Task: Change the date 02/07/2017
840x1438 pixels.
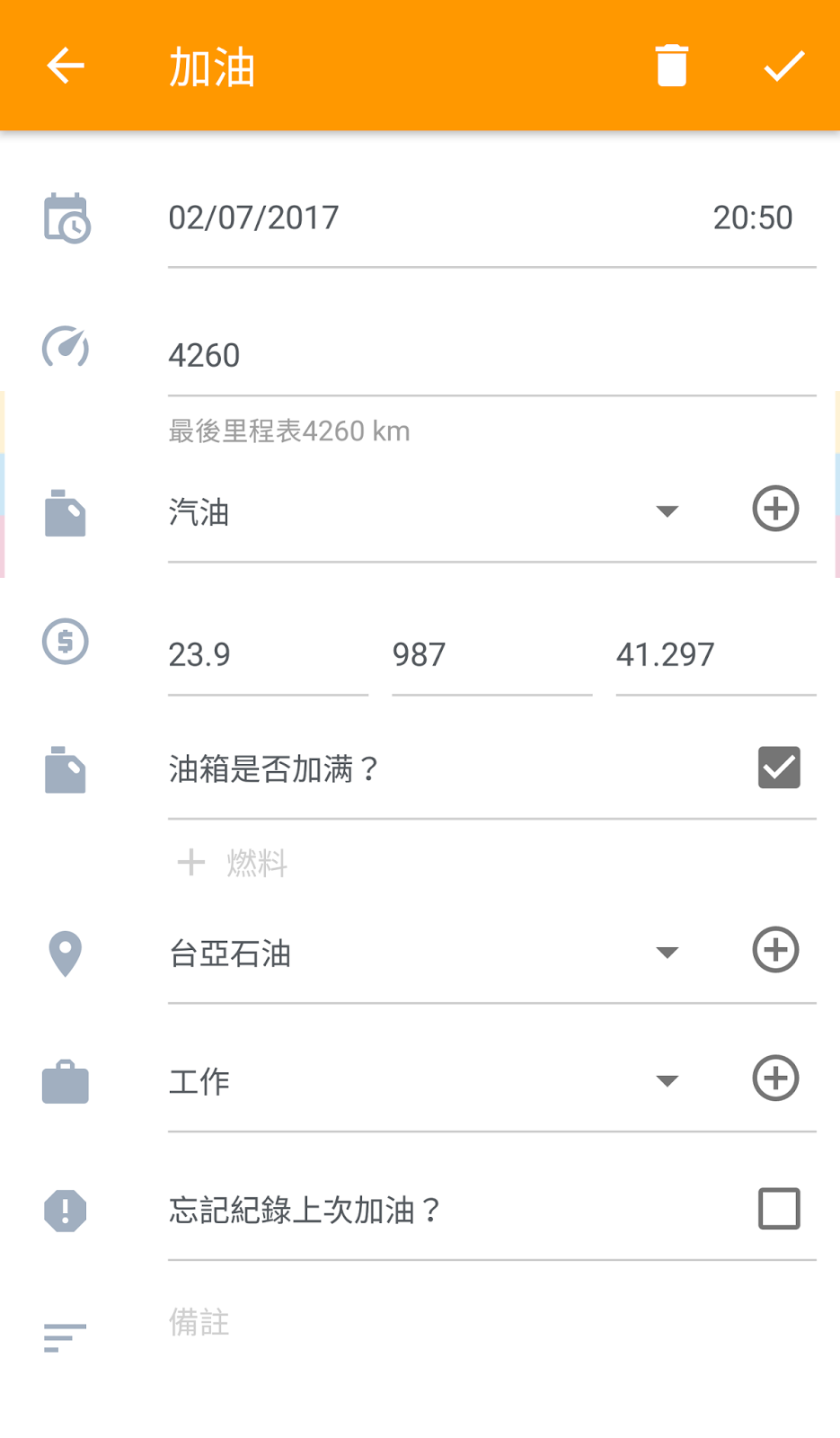Action: coord(254,217)
